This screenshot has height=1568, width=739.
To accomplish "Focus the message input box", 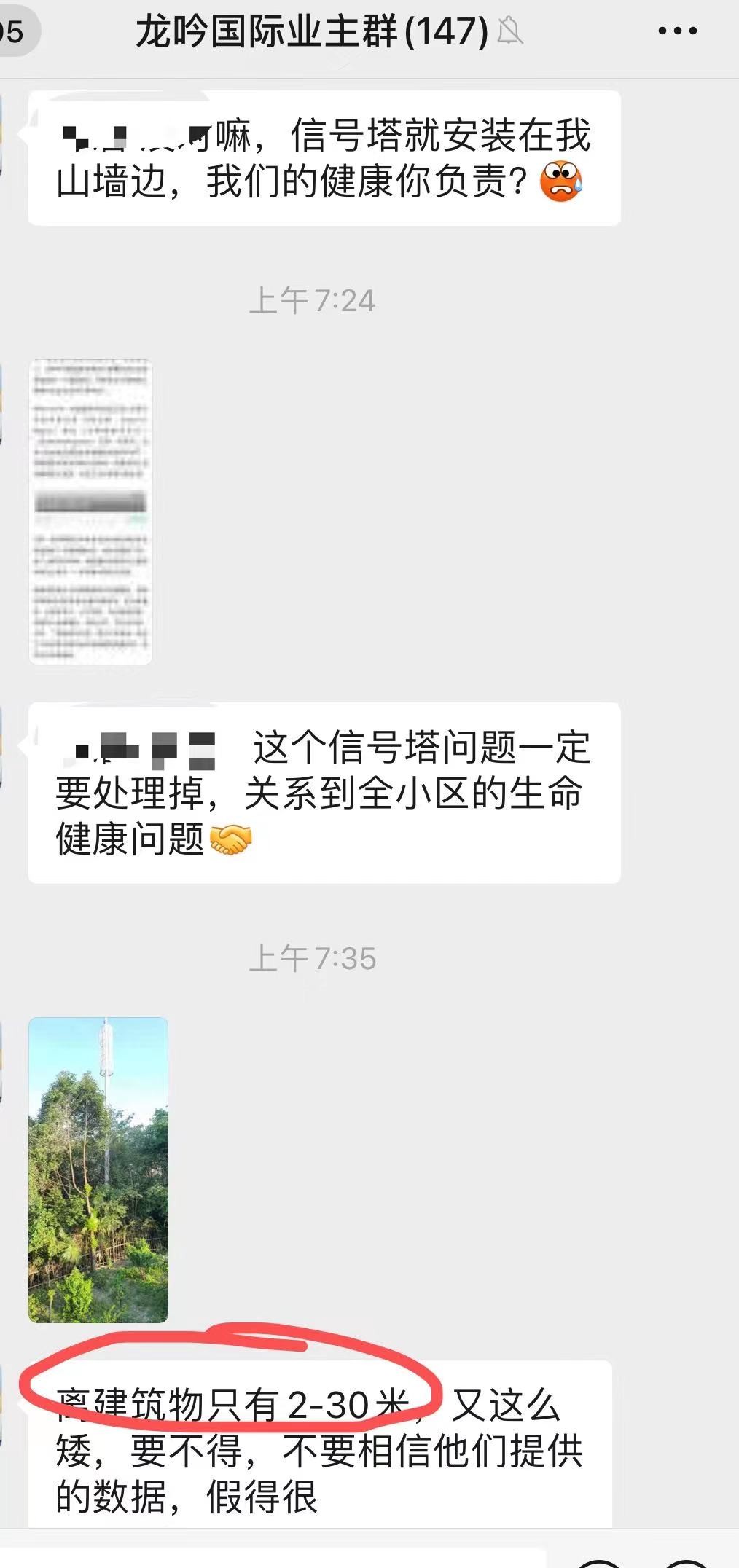I will [x=277, y=1556].
